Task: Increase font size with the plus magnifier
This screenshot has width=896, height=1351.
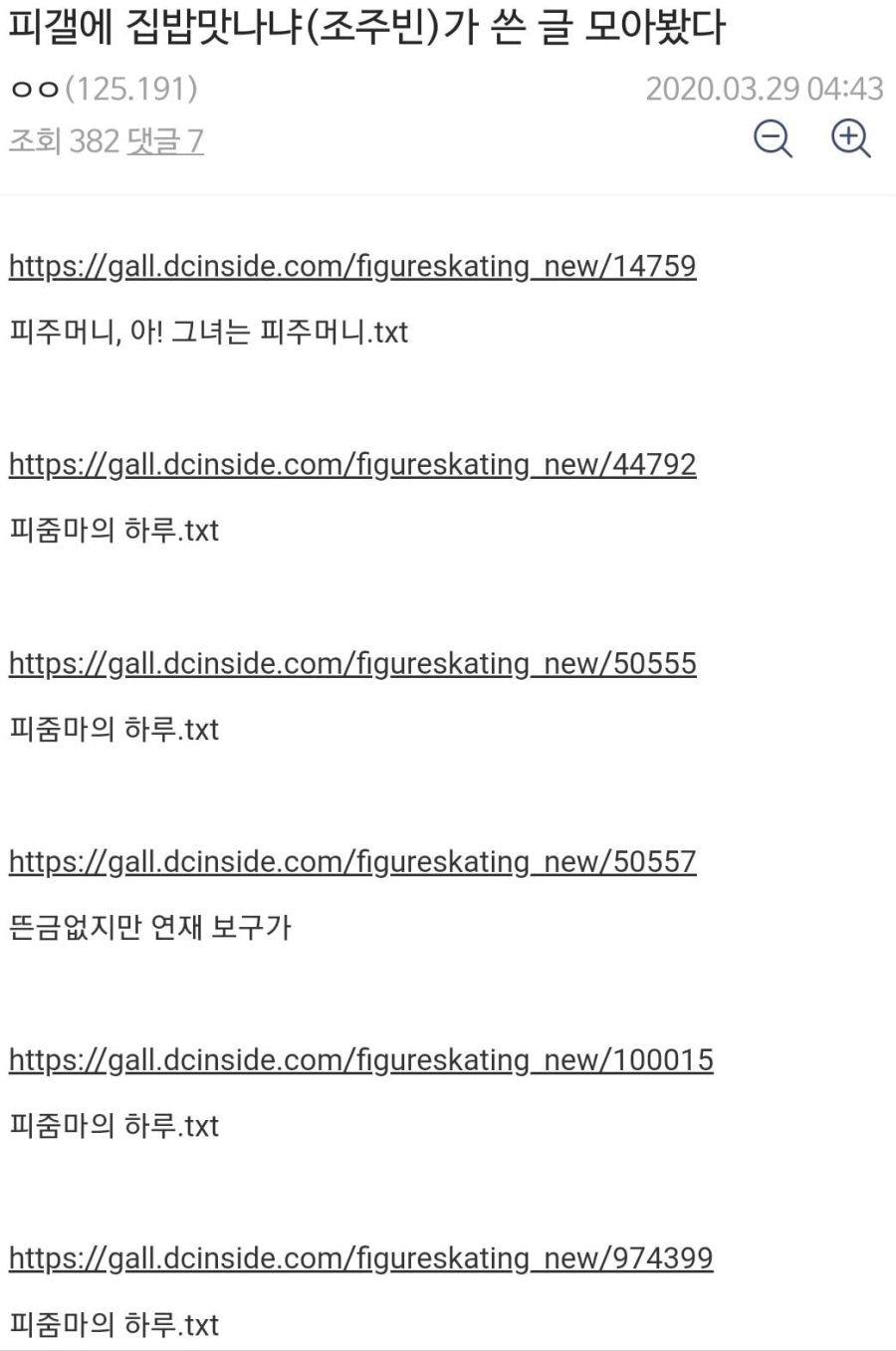Action: 851,139
